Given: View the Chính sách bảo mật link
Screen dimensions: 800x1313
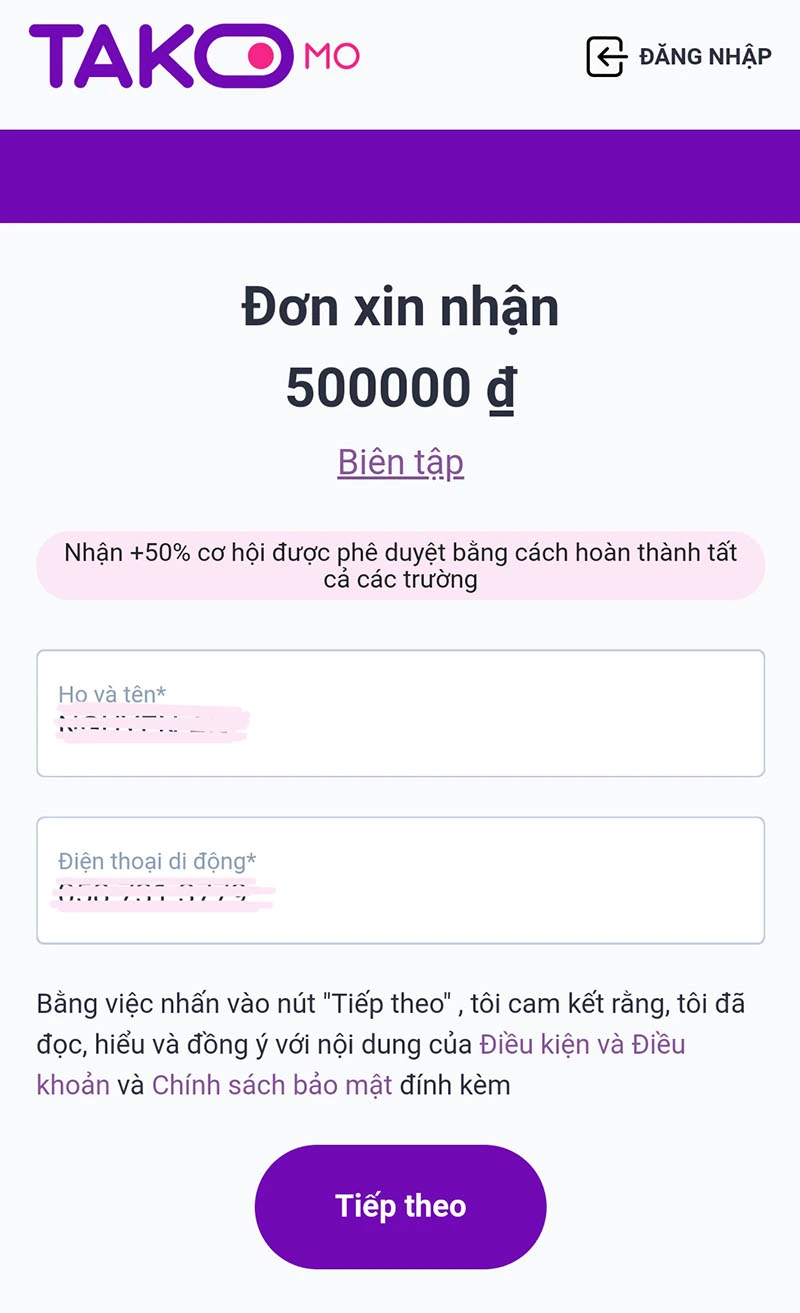Looking at the screenshot, I should tap(272, 1085).
